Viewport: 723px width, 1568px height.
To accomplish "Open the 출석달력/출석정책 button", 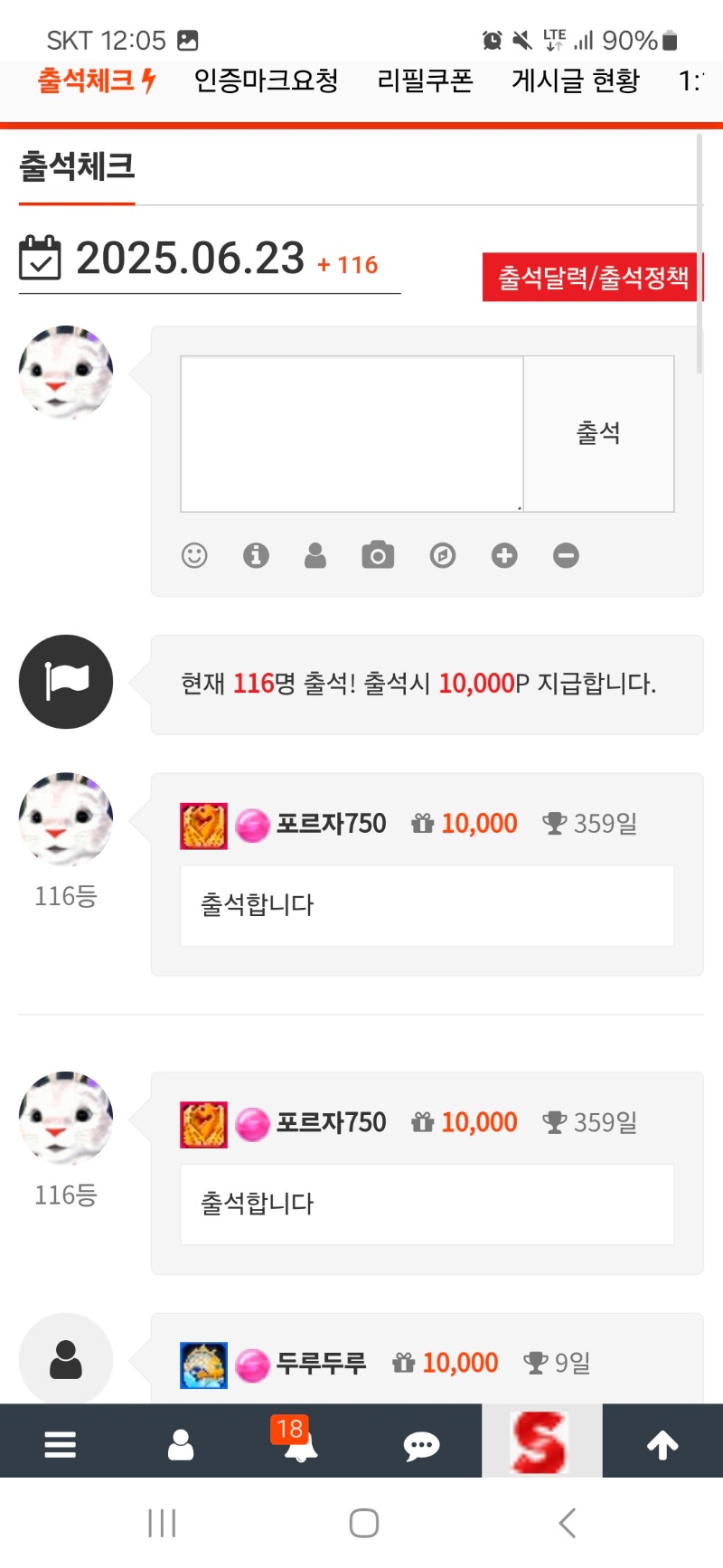I will coord(592,277).
